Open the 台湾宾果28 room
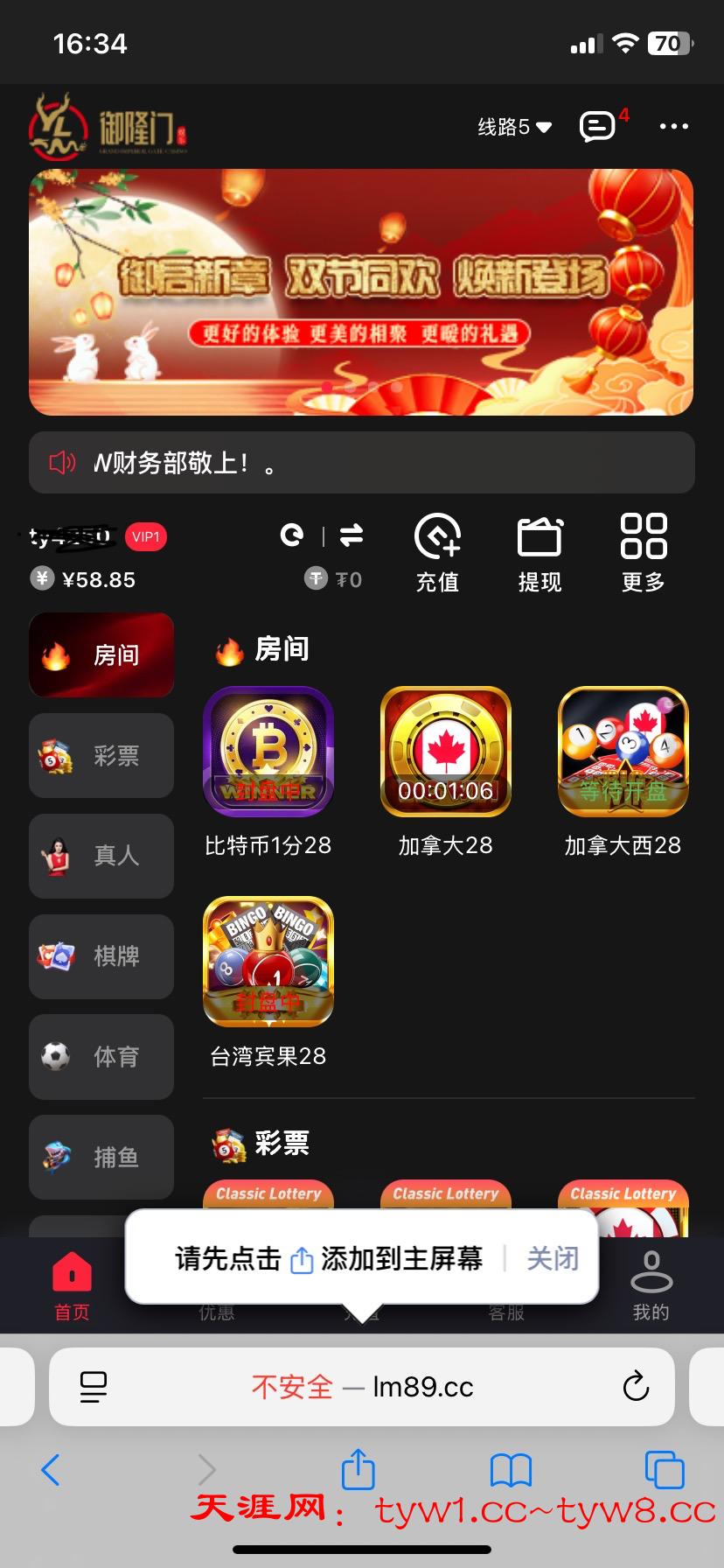 [x=268, y=962]
